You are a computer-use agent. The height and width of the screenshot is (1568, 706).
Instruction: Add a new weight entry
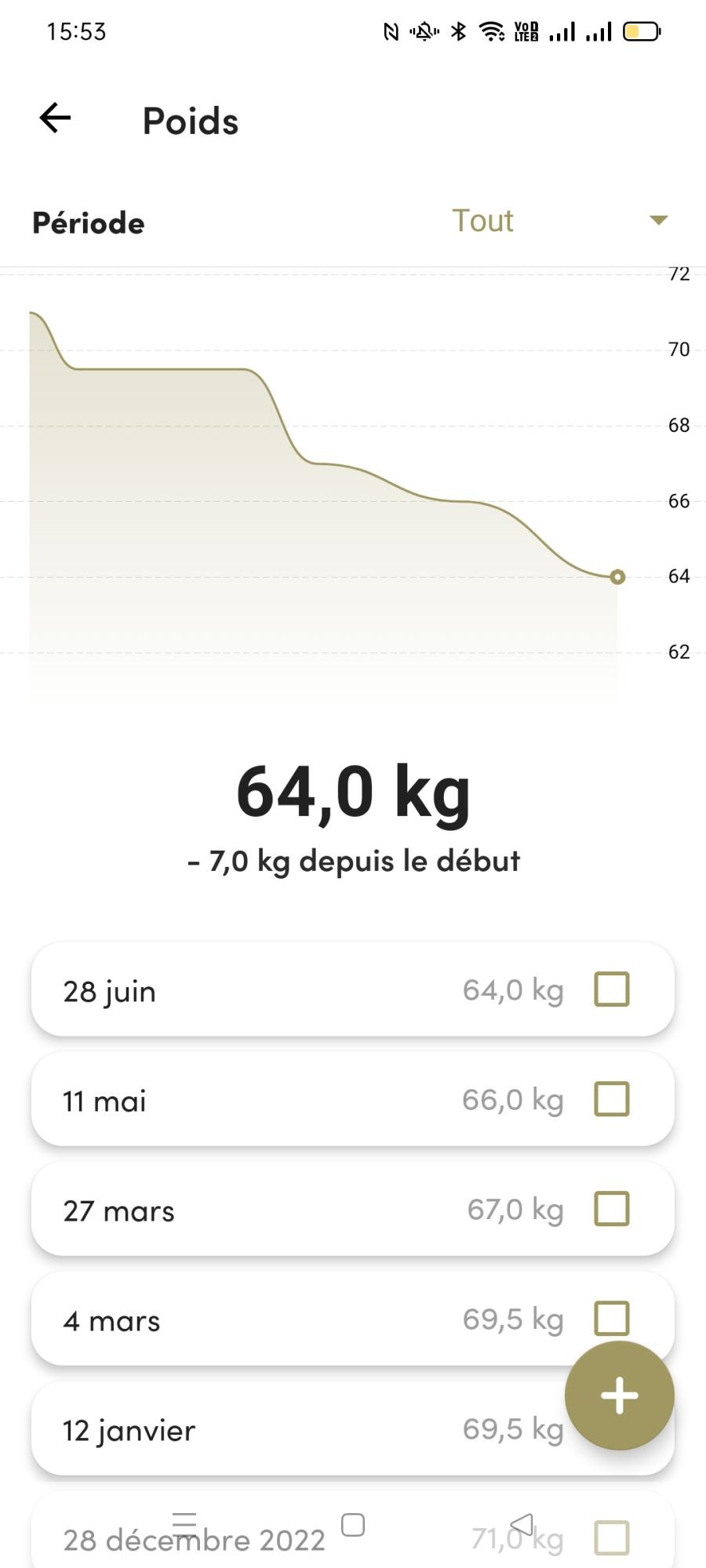coord(619,1396)
